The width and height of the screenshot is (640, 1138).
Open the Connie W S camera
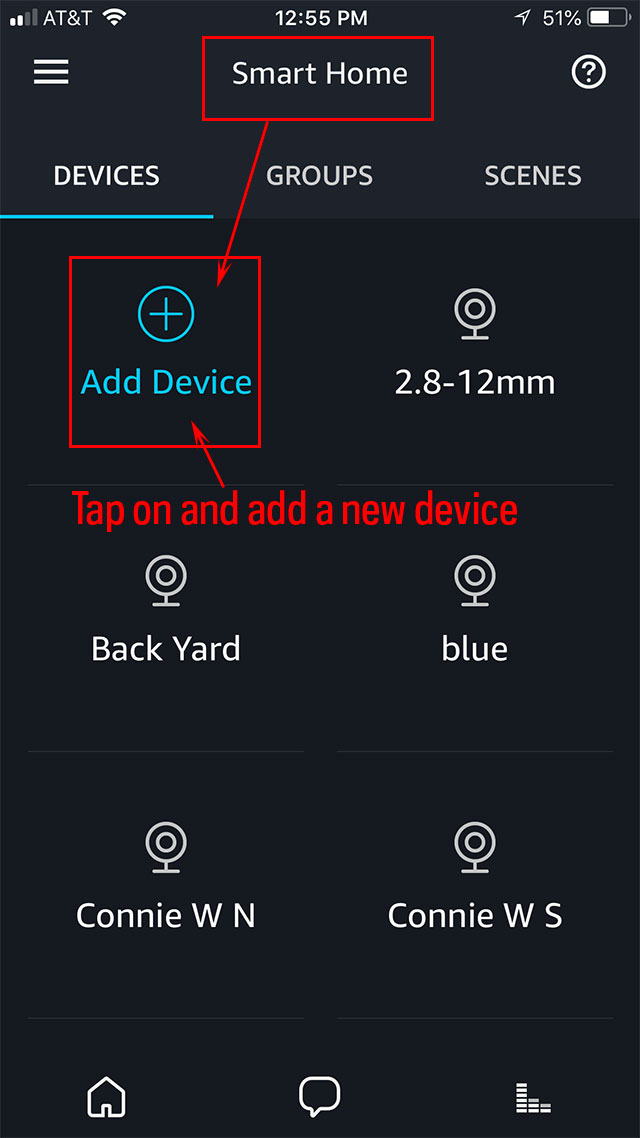click(x=475, y=877)
